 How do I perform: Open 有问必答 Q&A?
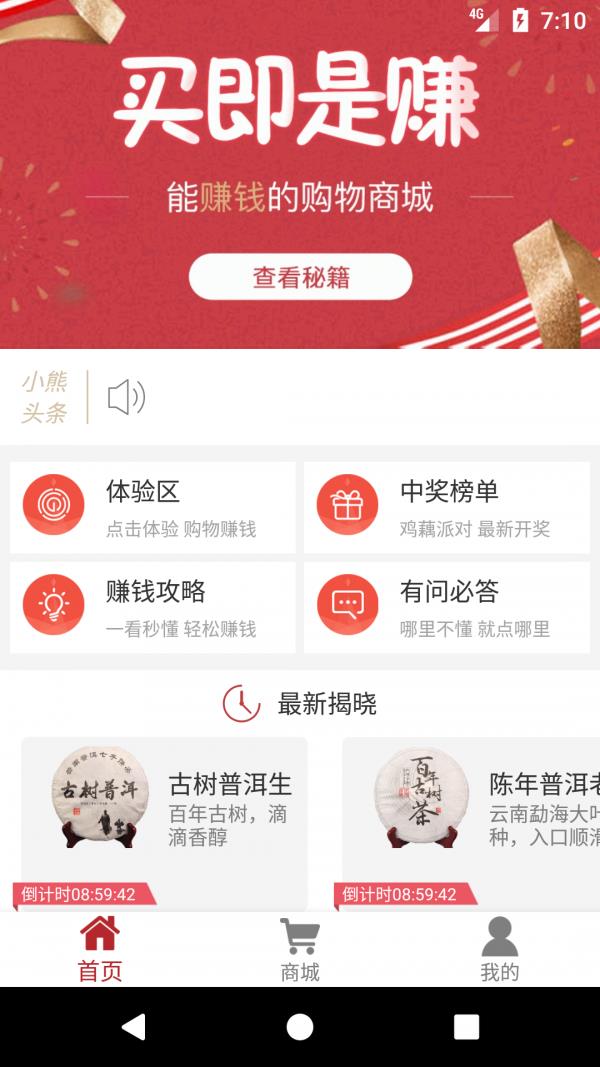(447, 607)
